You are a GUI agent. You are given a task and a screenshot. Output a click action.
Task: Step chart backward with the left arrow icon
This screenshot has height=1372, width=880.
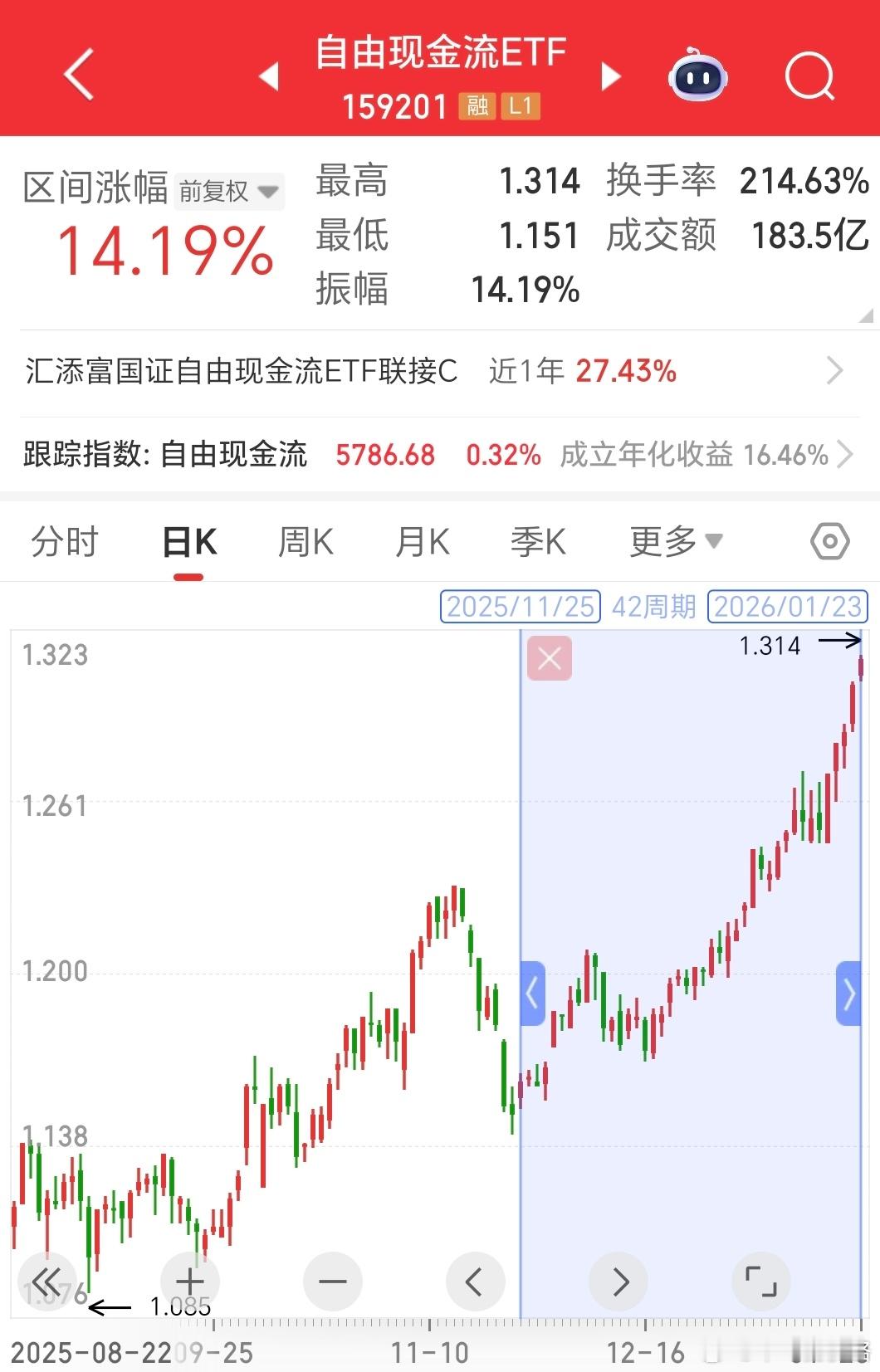click(475, 1281)
